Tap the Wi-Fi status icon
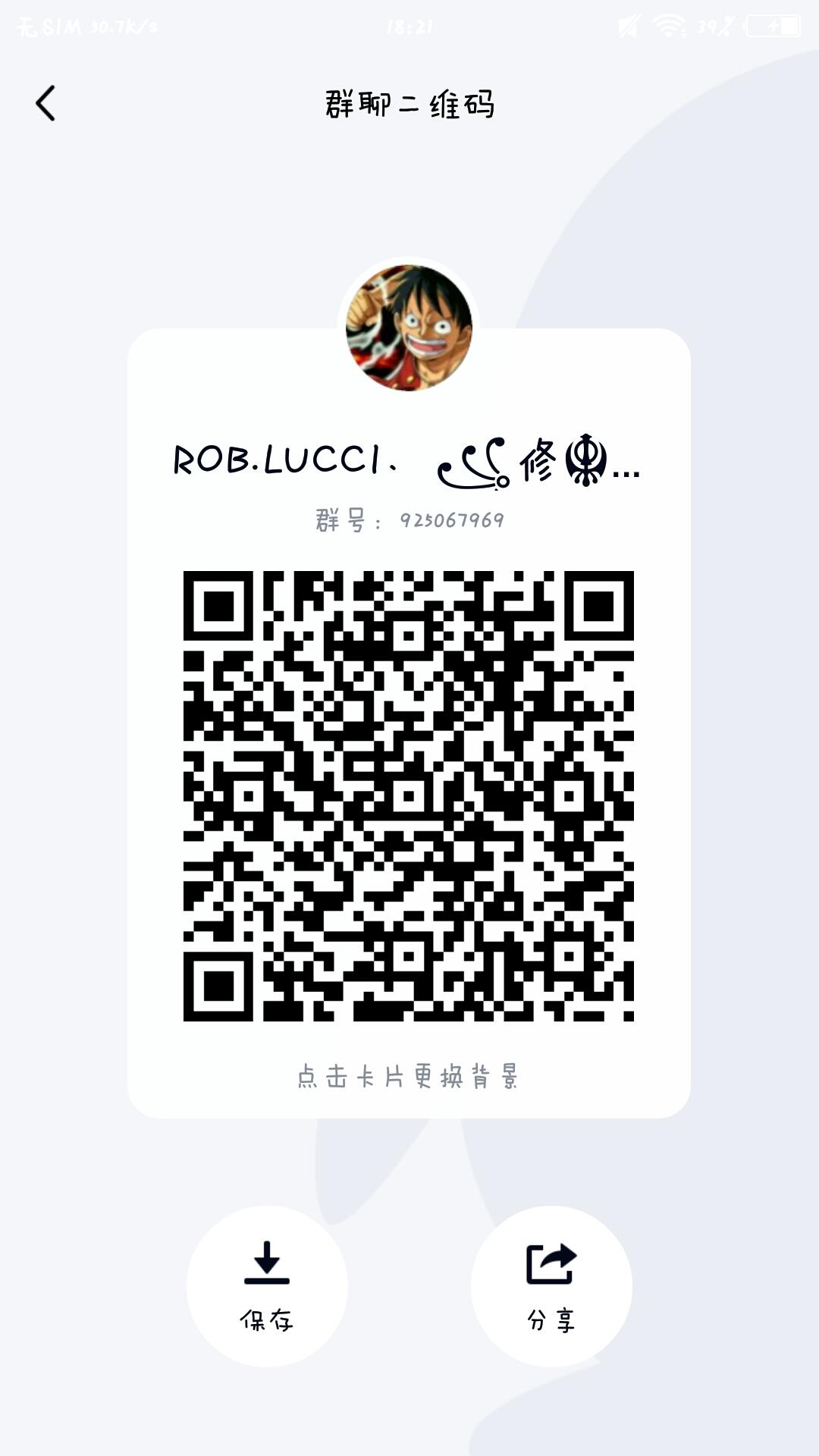819x1456 pixels. pos(667,25)
